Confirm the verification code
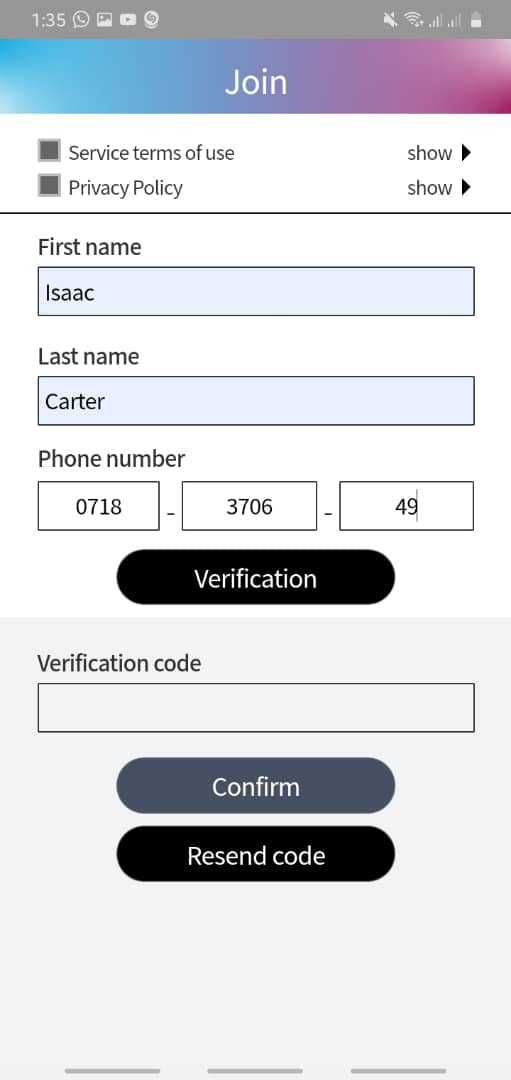The height and width of the screenshot is (1080, 511). pyautogui.click(x=256, y=786)
